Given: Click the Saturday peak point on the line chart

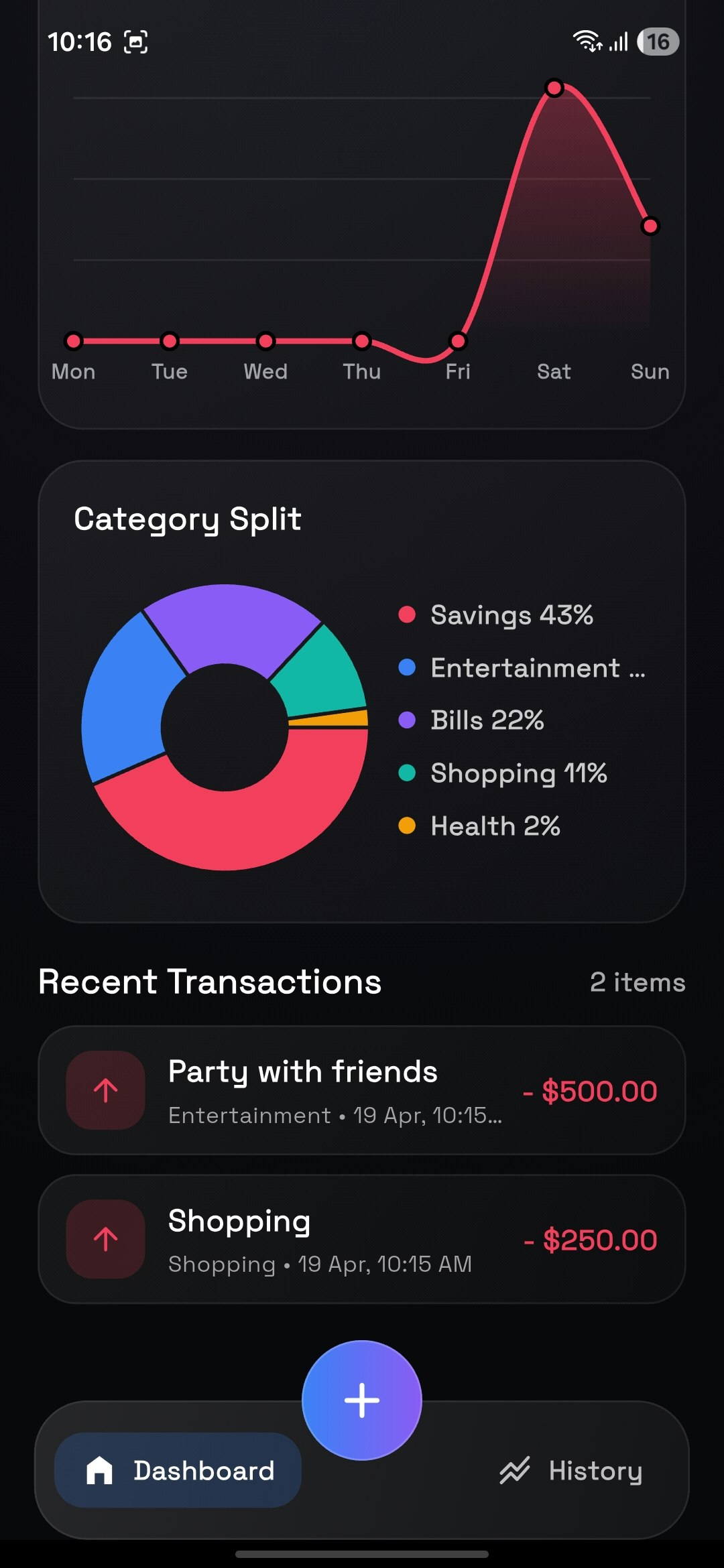Looking at the screenshot, I should [554, 88].
